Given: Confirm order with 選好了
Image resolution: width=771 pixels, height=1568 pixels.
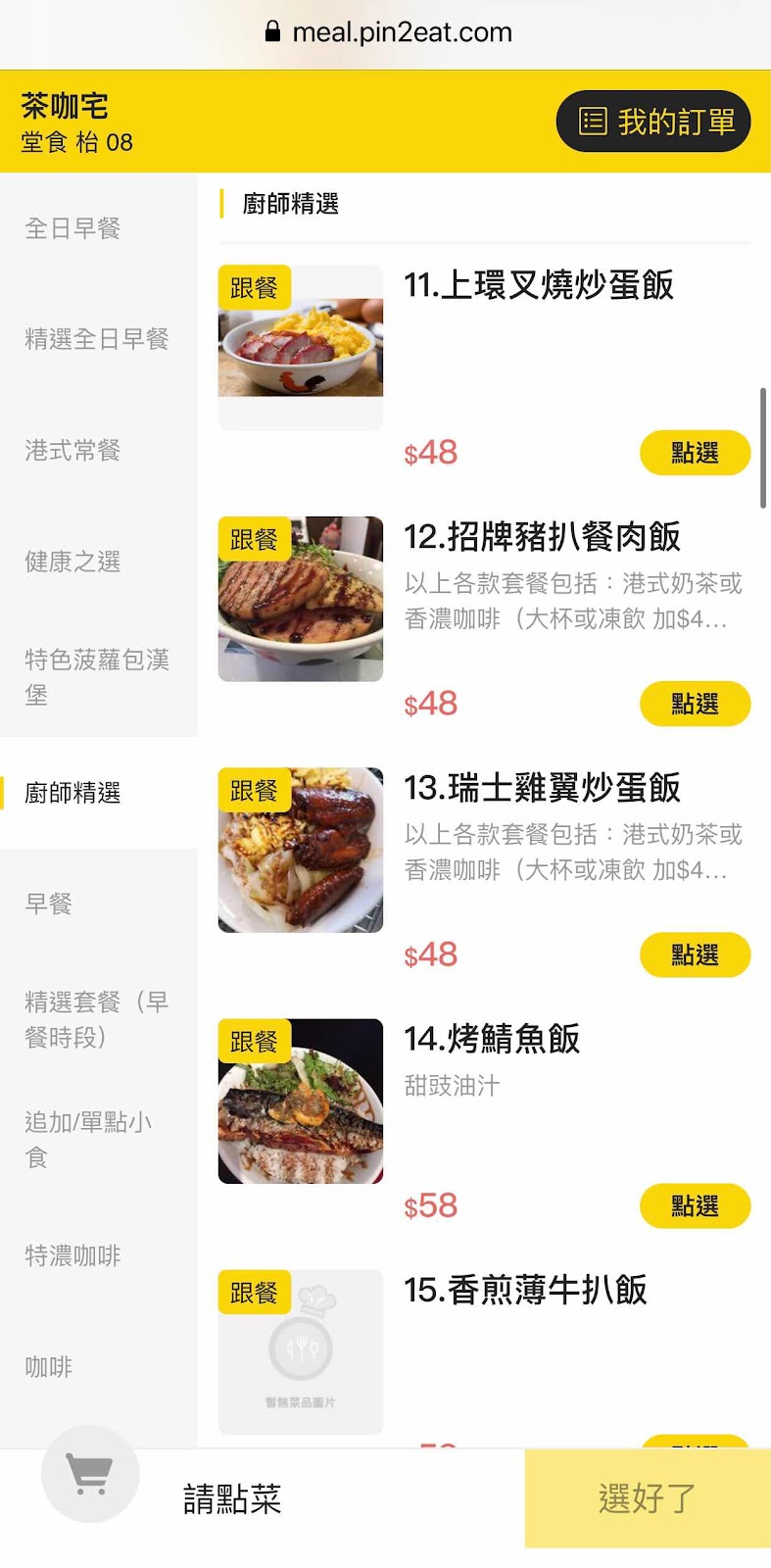Looking at the screenshot, I should 648,1498.
